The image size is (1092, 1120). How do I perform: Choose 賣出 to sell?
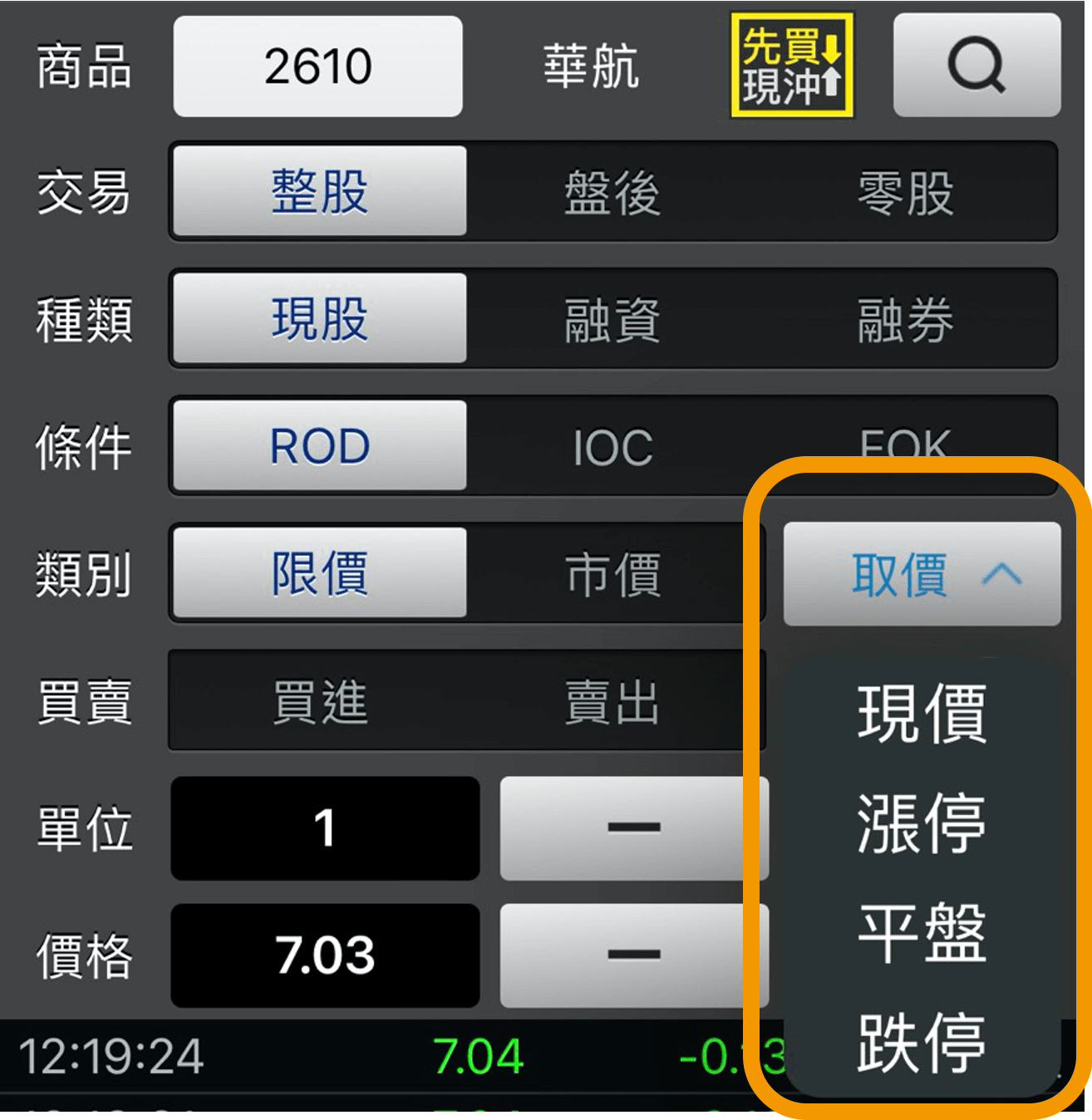click(x=612, y=701)
